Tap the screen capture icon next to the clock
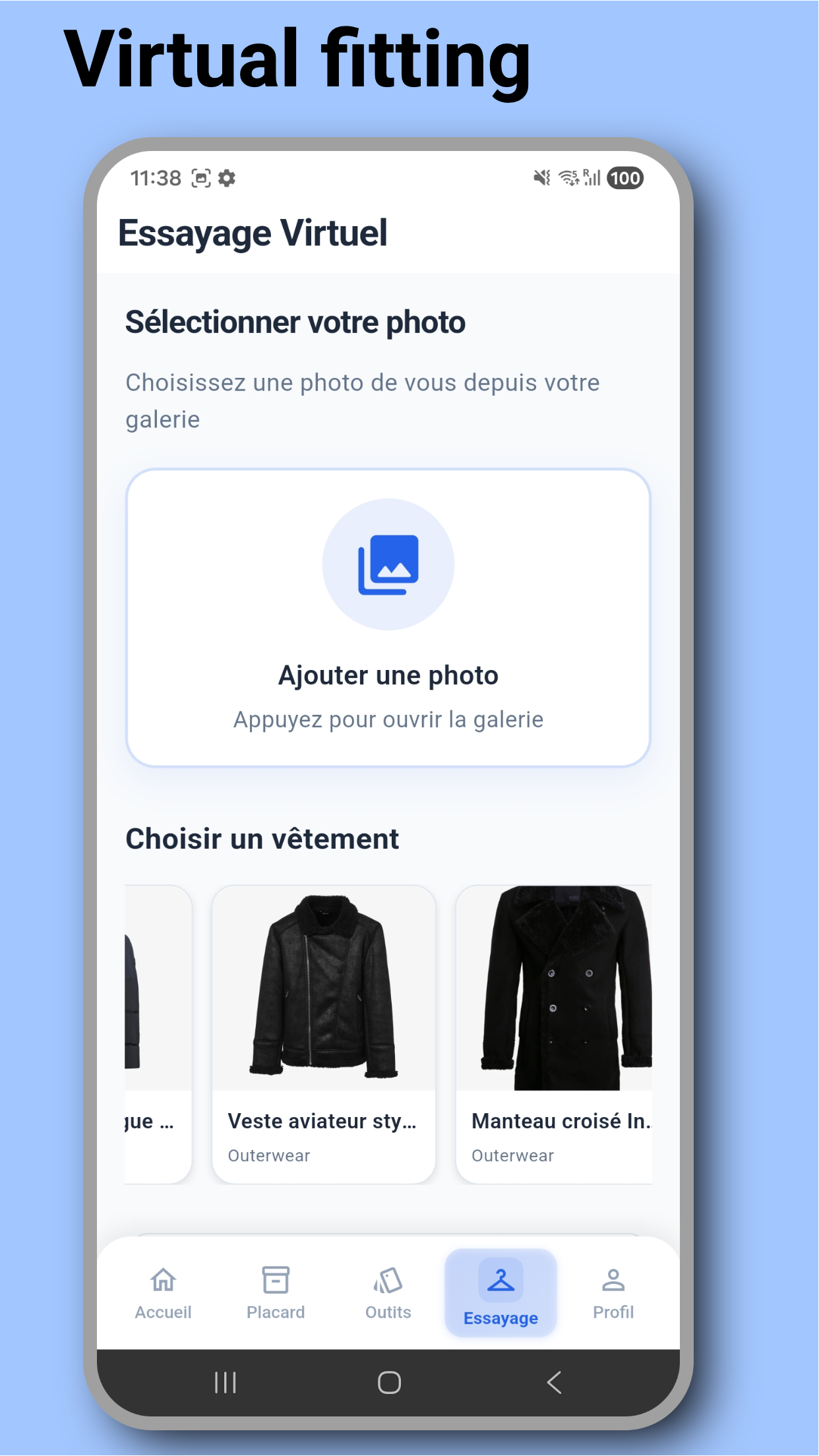The width and height of the screenshot is (819, 1456). [201, 178]
